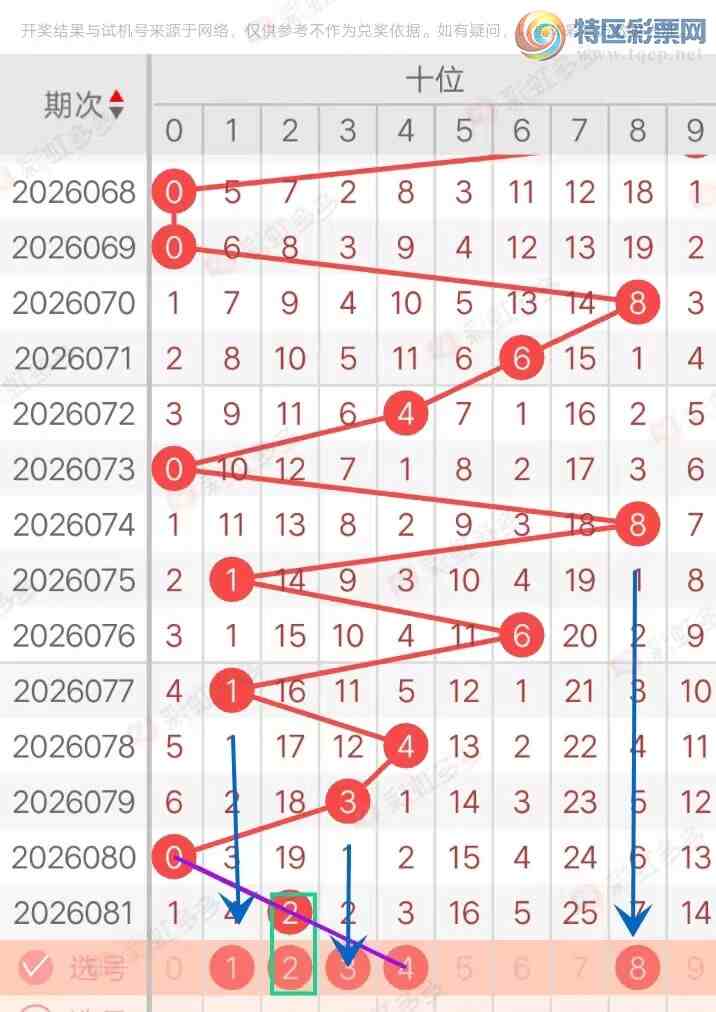
Task: Select number 9 in the 选号 row
Action: (695, 968)
